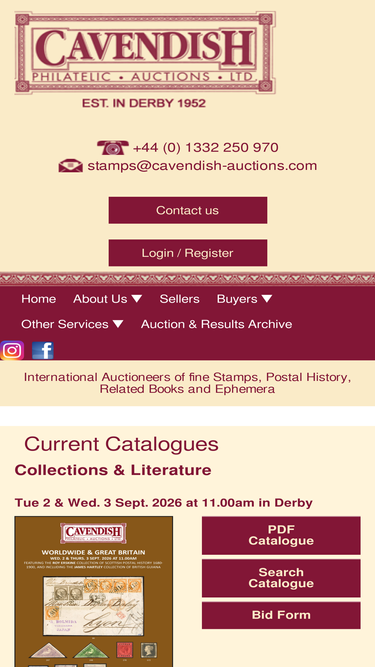Expand the About Us dropdown menu
Image resolution: width=375 pixels, height=667 pixels.
click(x=107, y=299)
